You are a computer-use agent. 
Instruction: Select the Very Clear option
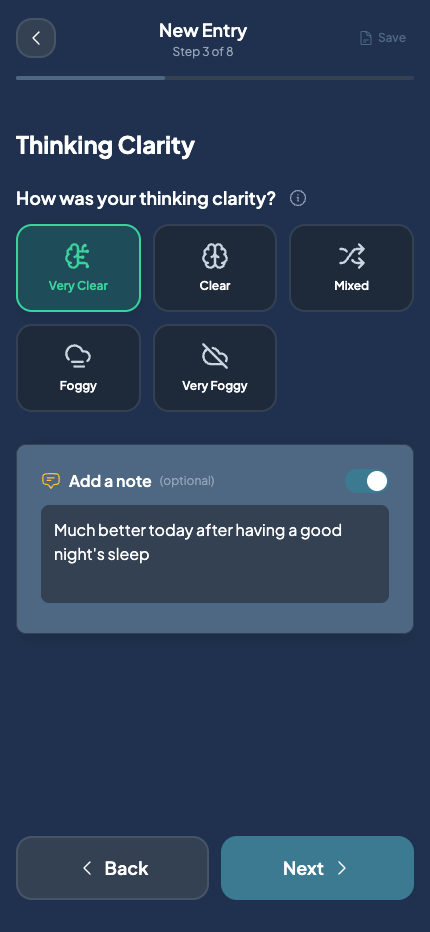pos(78,268)
